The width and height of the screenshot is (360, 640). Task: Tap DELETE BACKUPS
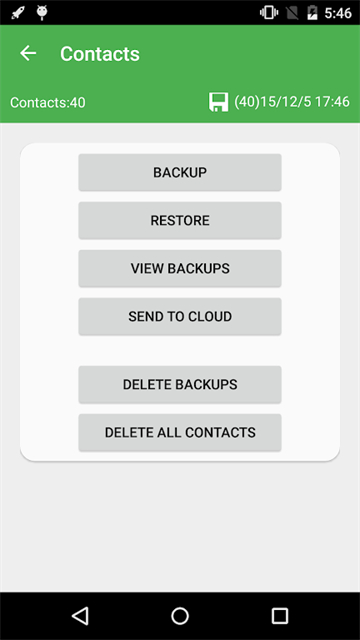180,384
